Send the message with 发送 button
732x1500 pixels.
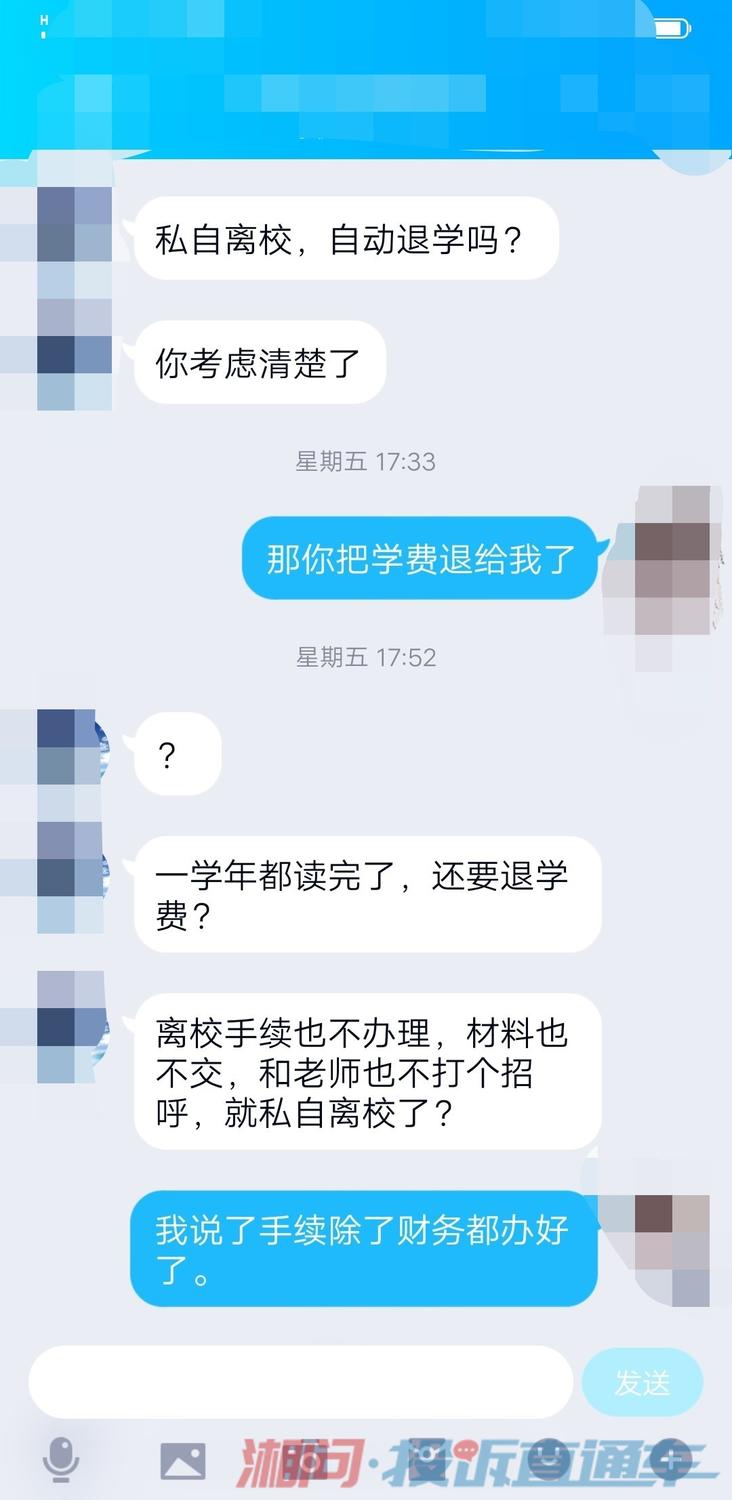pos(642,1382)
